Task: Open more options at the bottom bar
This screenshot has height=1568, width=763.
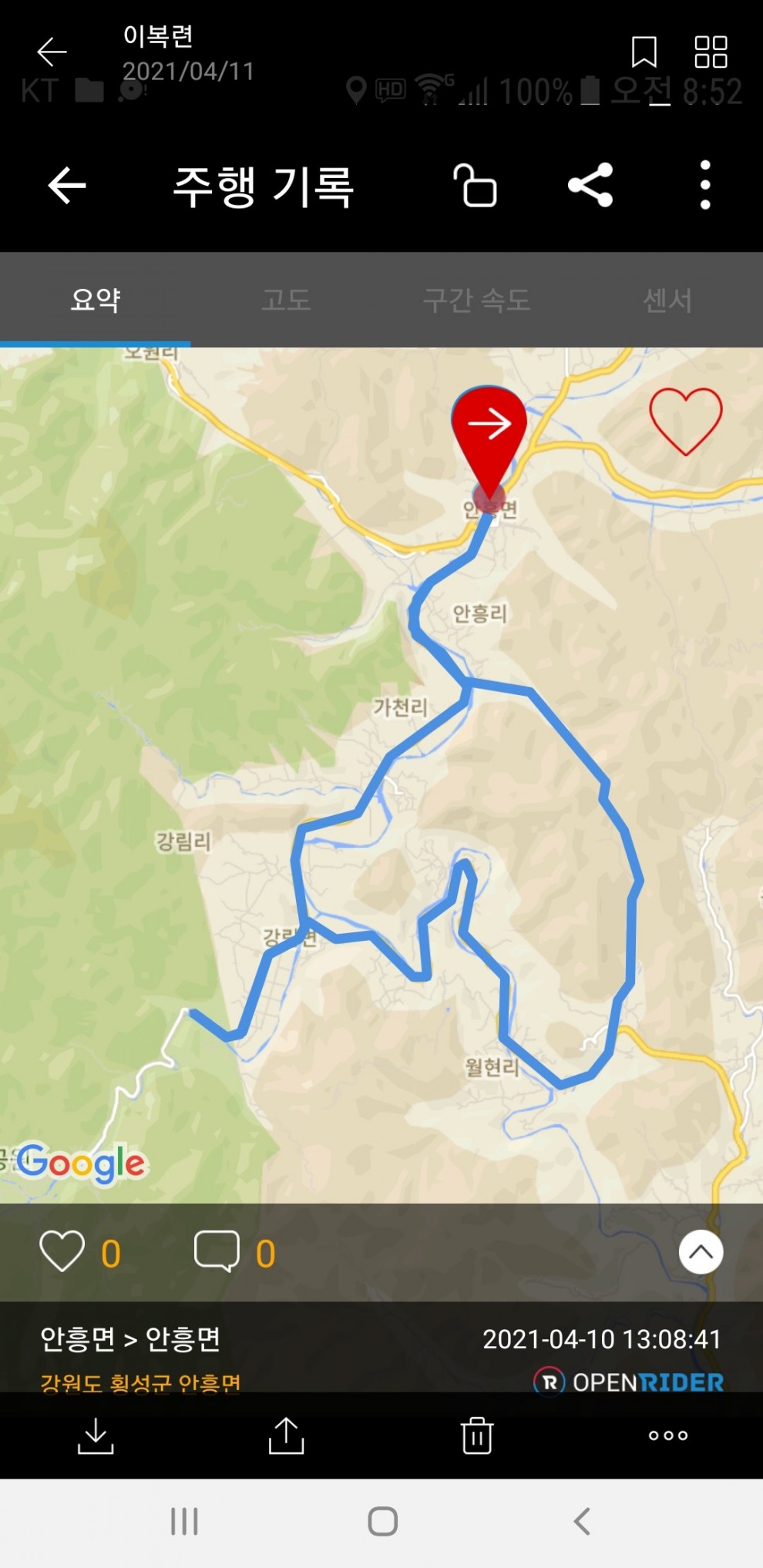Action: [x=667, y=1435]
